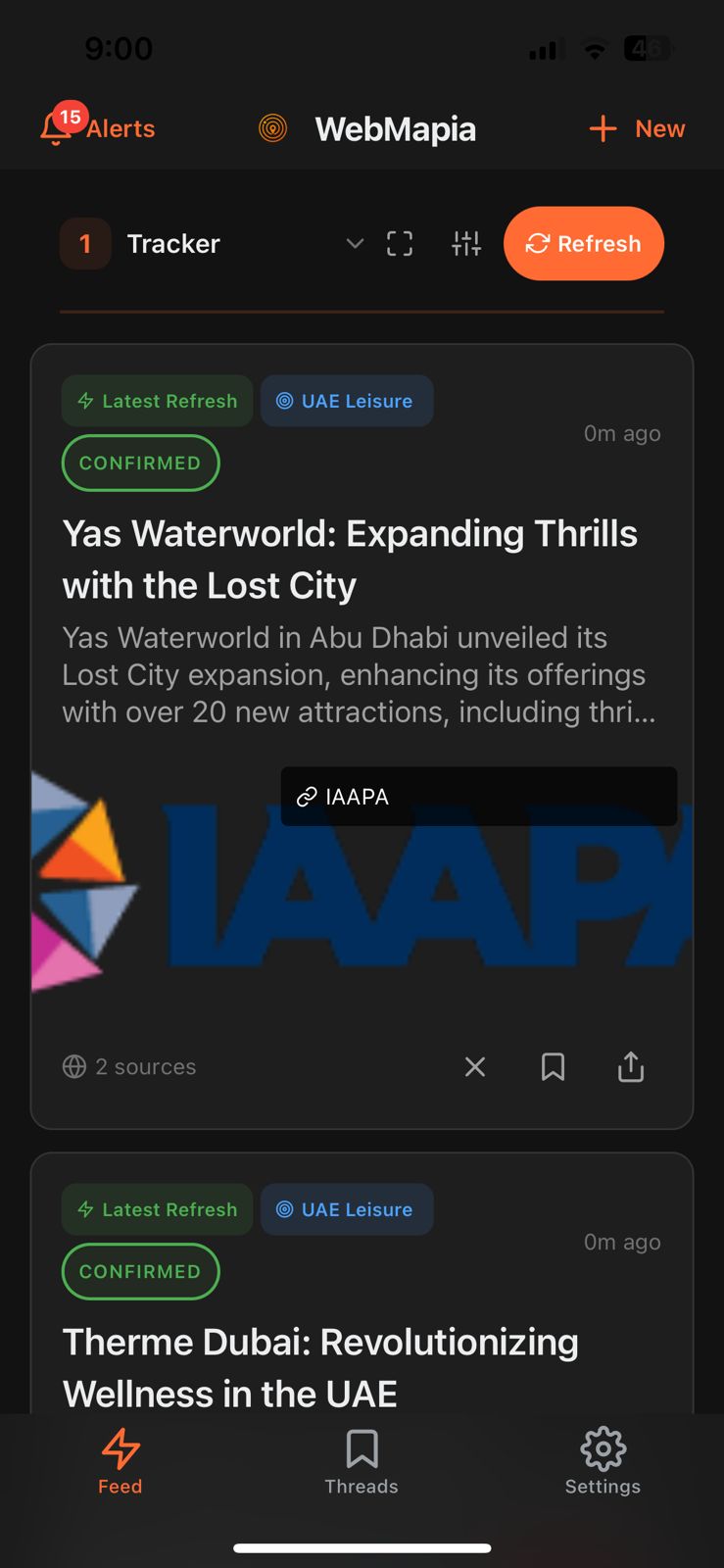The height and width of the screenshot is (1568, 724).
Task: Expand the Tracker dropdown
Action: coord(355,243)
